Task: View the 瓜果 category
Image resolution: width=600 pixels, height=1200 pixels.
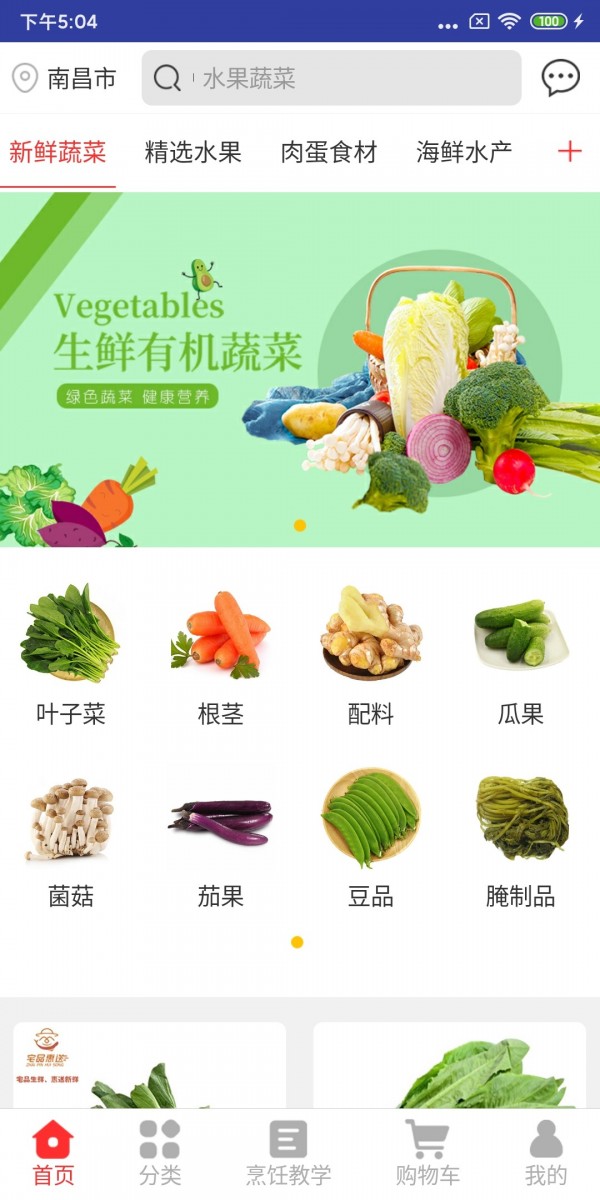Action: click(521, 655)
